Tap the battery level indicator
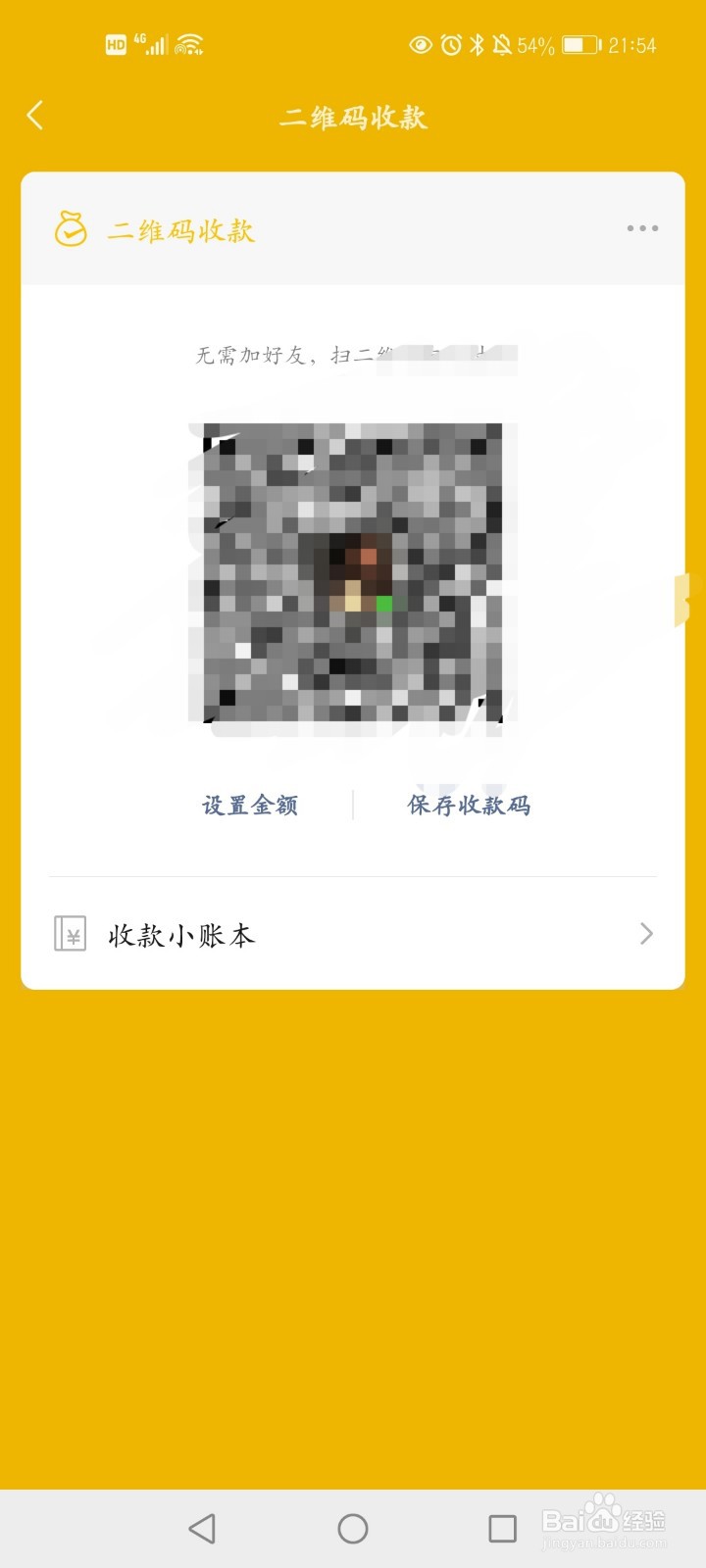 [x=579, y=44]
